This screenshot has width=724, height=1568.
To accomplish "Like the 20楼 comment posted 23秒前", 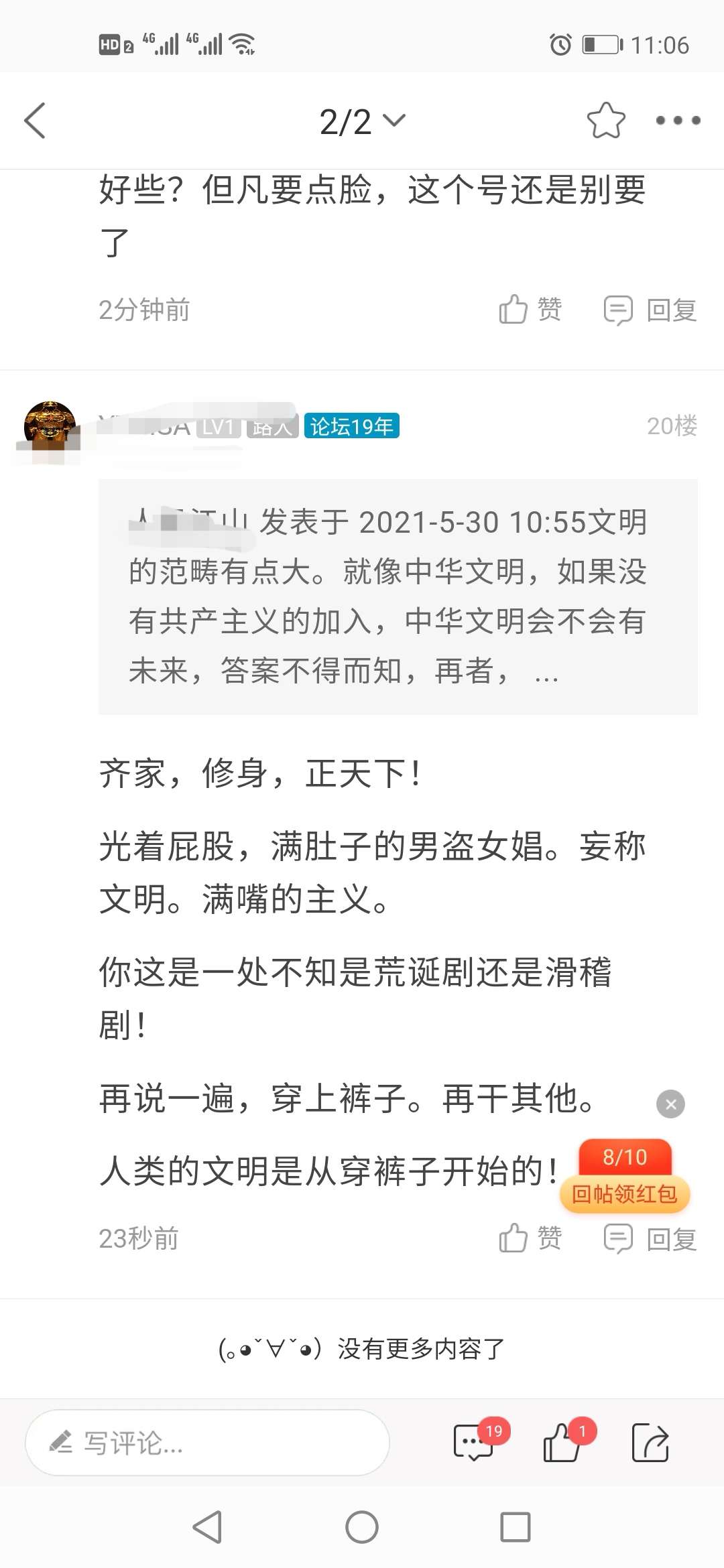I will pos(530,1238).
